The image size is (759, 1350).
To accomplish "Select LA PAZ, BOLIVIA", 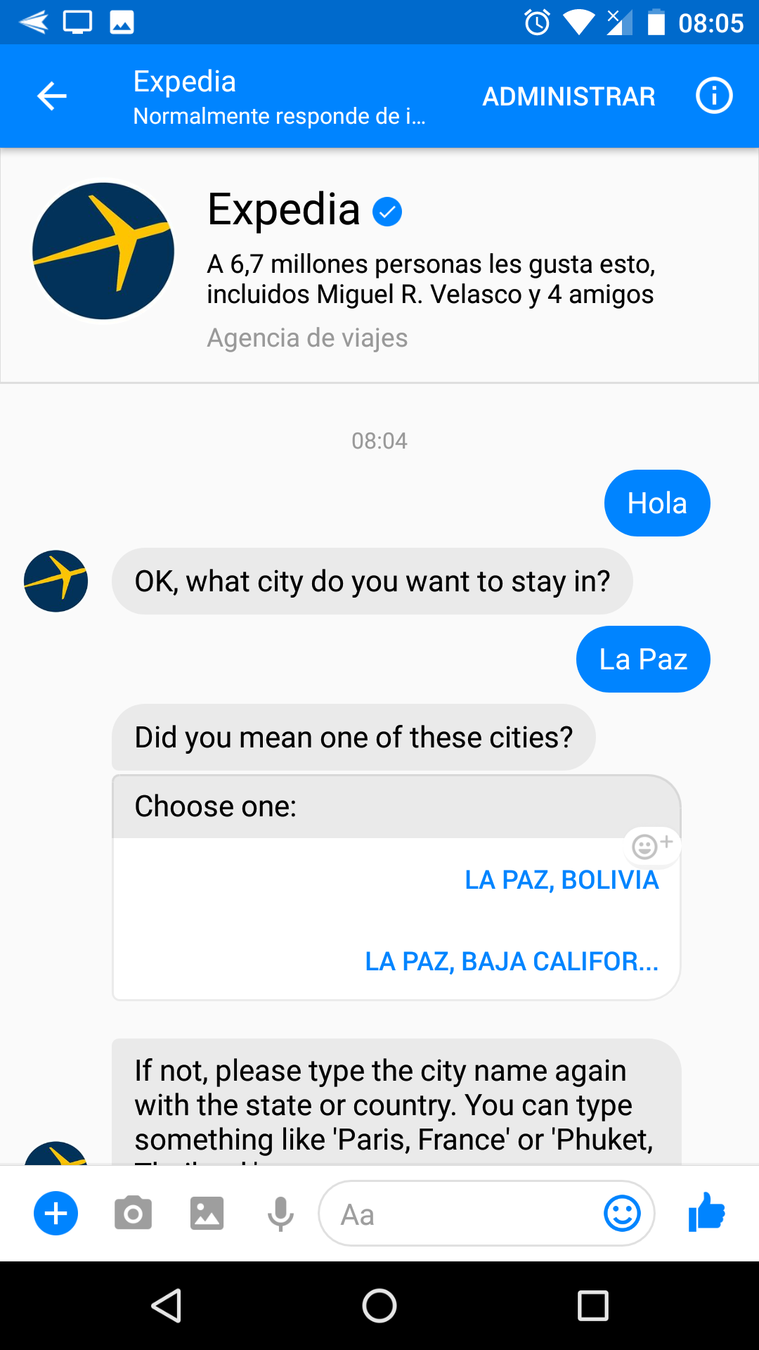I will coord(561,880).
